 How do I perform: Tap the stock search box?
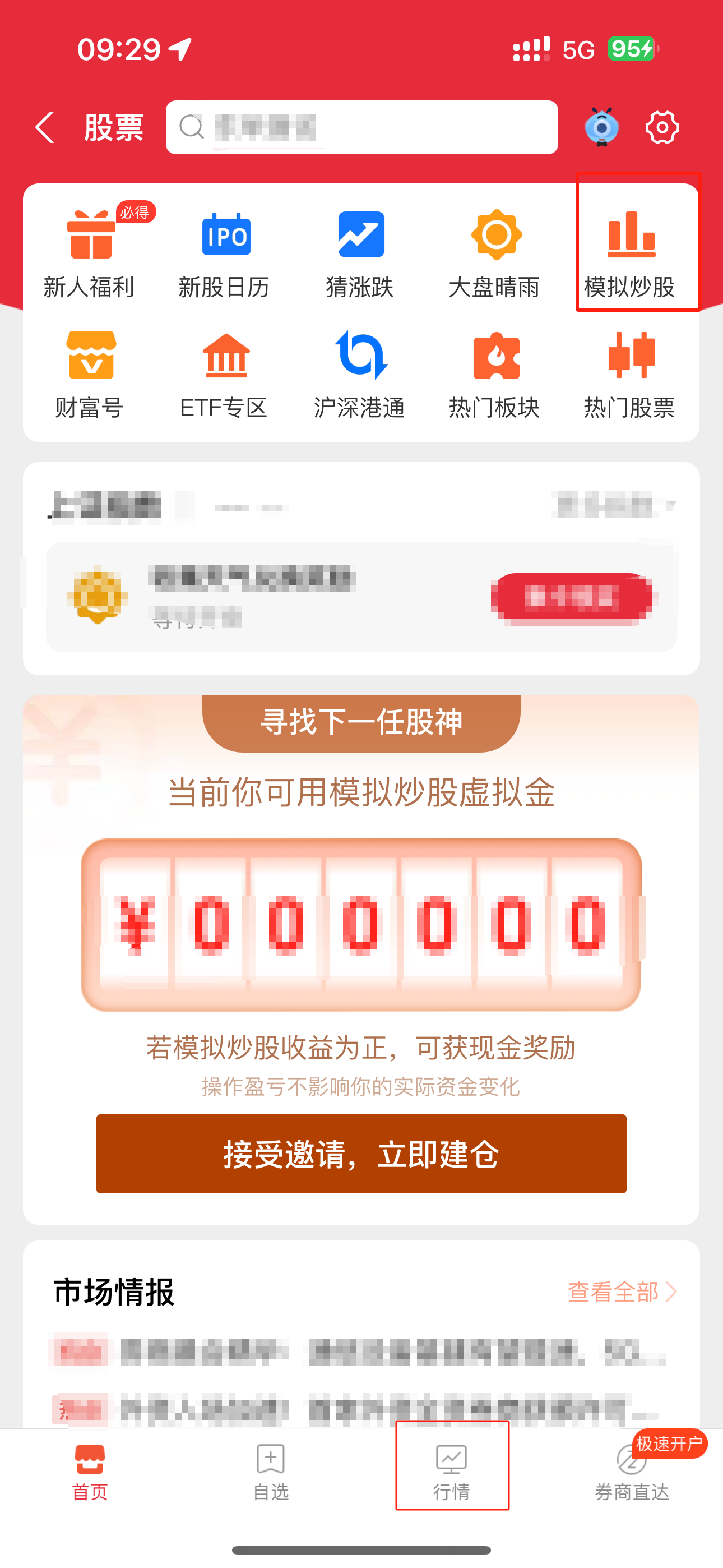click(361, 127)
